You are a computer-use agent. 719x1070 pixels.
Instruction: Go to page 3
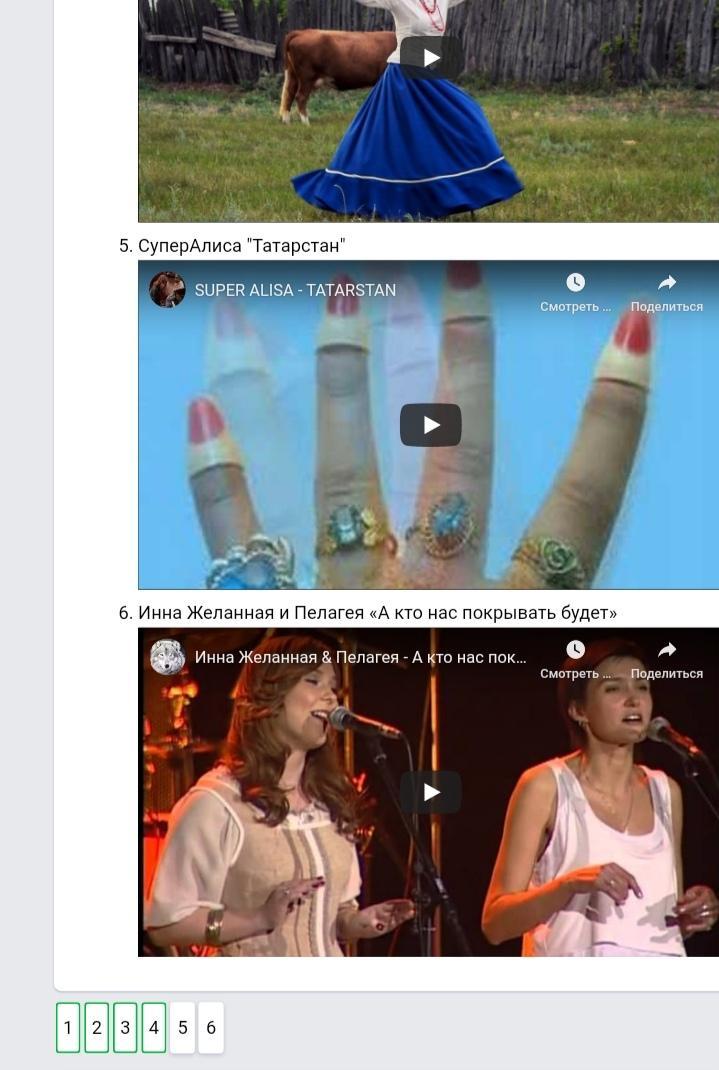125,1027
